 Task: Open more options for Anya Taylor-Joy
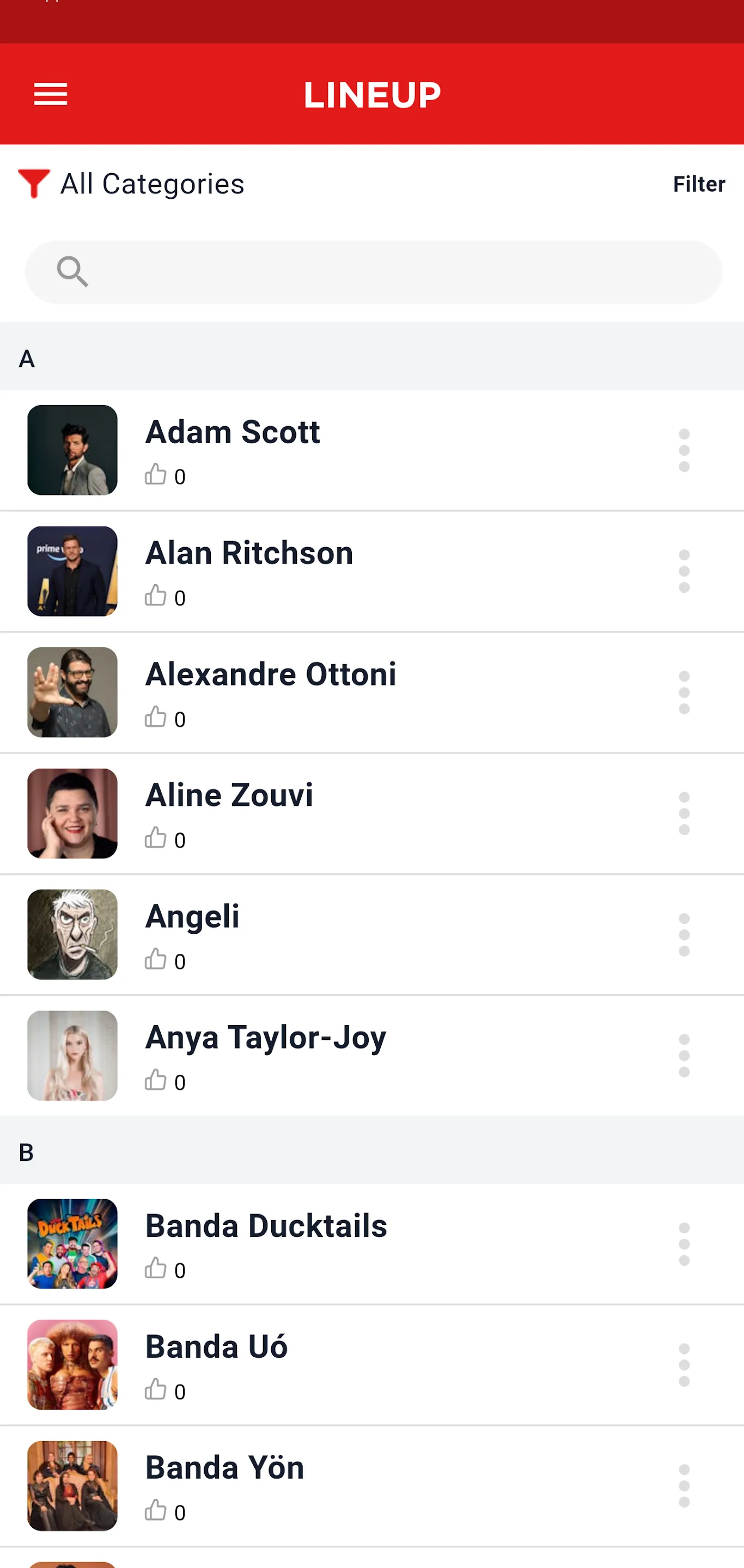click(684, 1056)
